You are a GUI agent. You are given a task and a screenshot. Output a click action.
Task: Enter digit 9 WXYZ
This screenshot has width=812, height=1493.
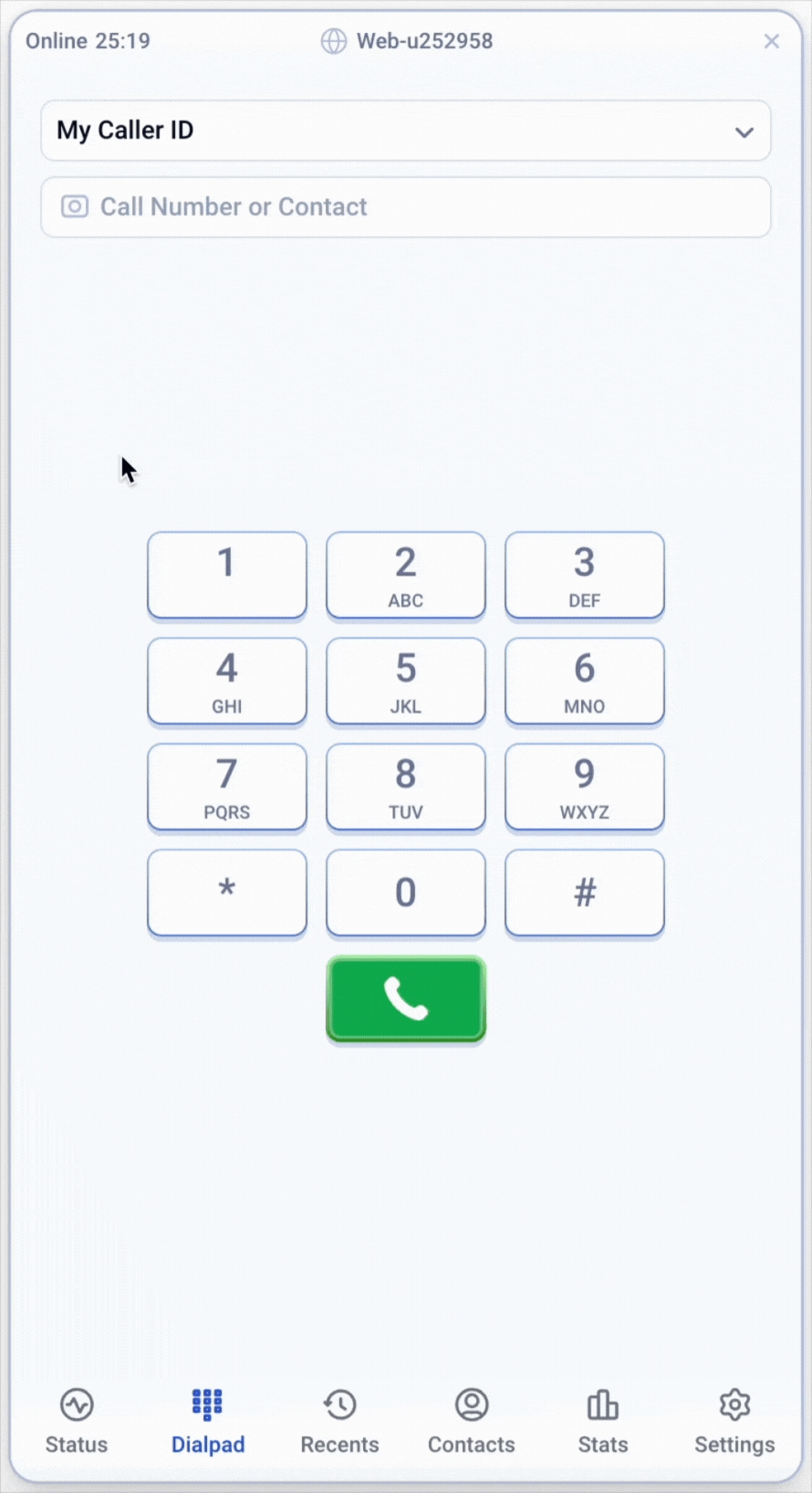pyautogui.click(x=584, y=787)
